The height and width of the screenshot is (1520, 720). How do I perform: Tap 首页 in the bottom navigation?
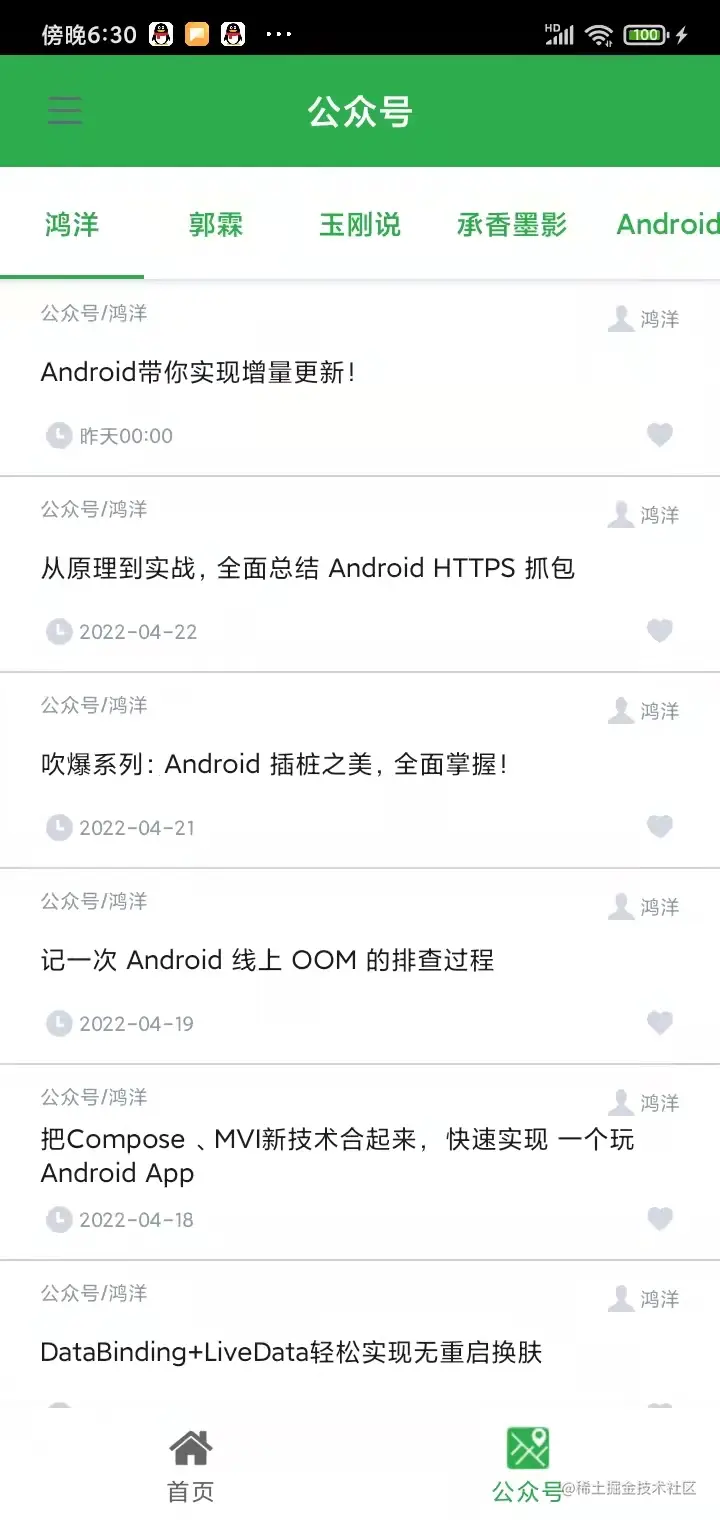pos(189,1489)
